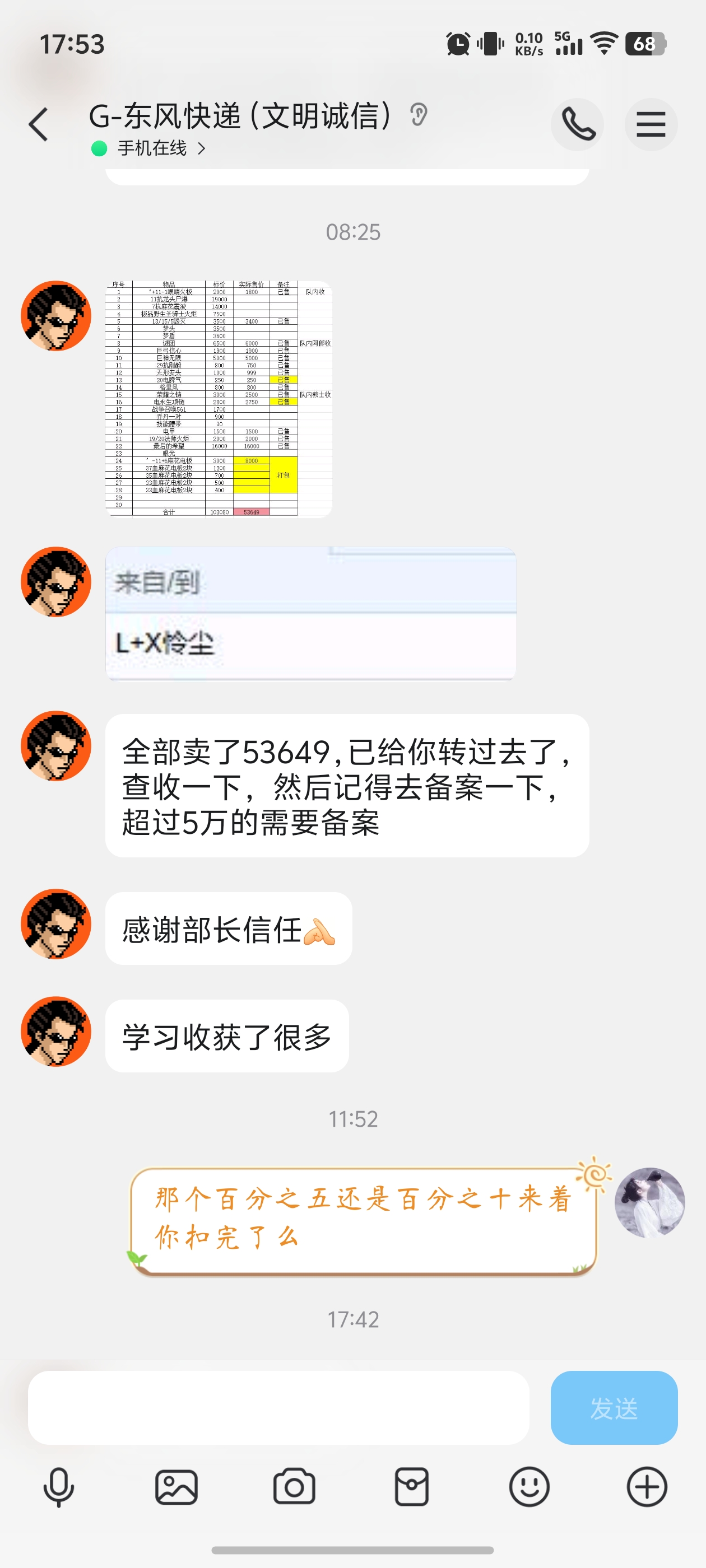Open the 手机在线 status details
This screenshot has width=706, height=1568.
coord(152,148)
